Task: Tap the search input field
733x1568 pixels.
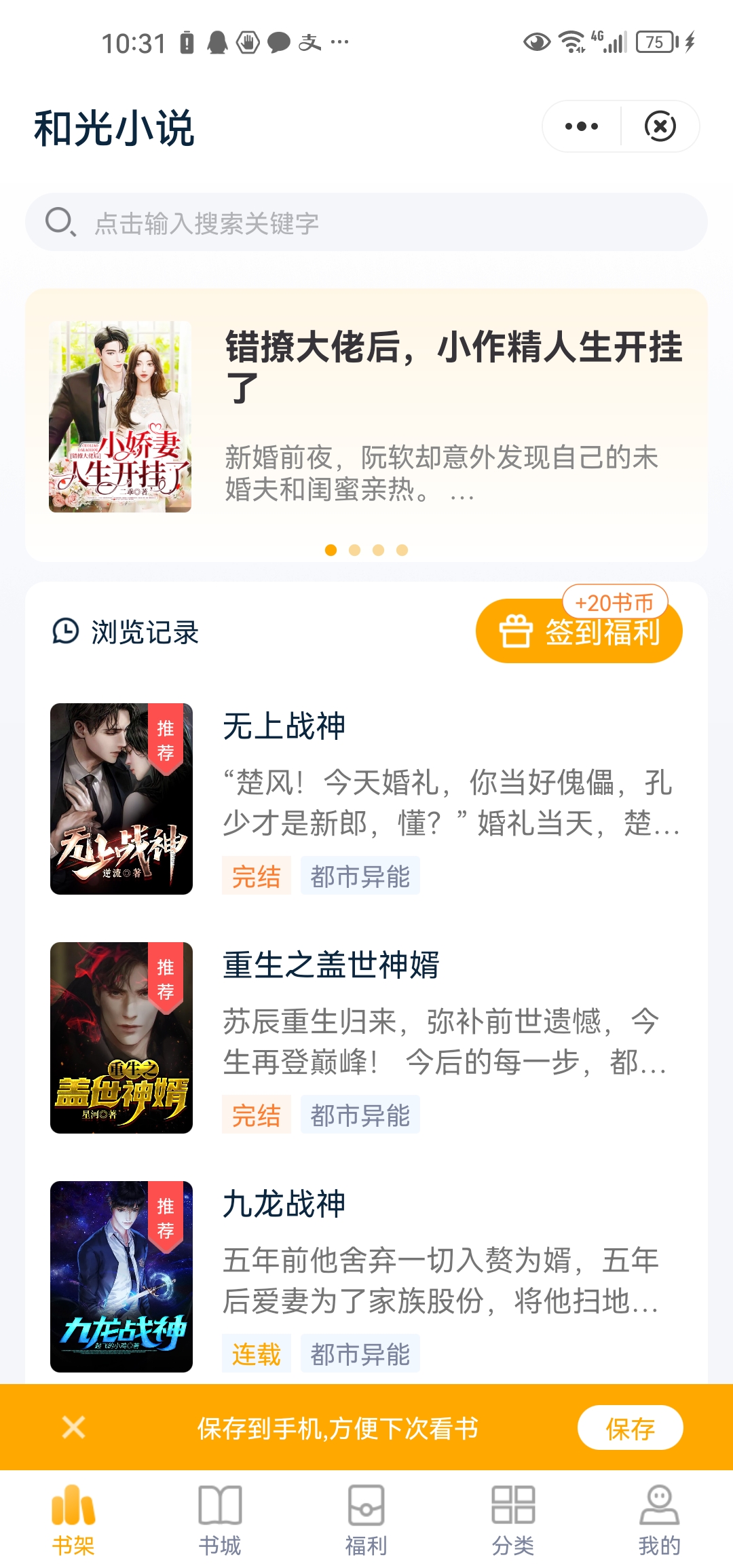Action: [x=339, y=222]
